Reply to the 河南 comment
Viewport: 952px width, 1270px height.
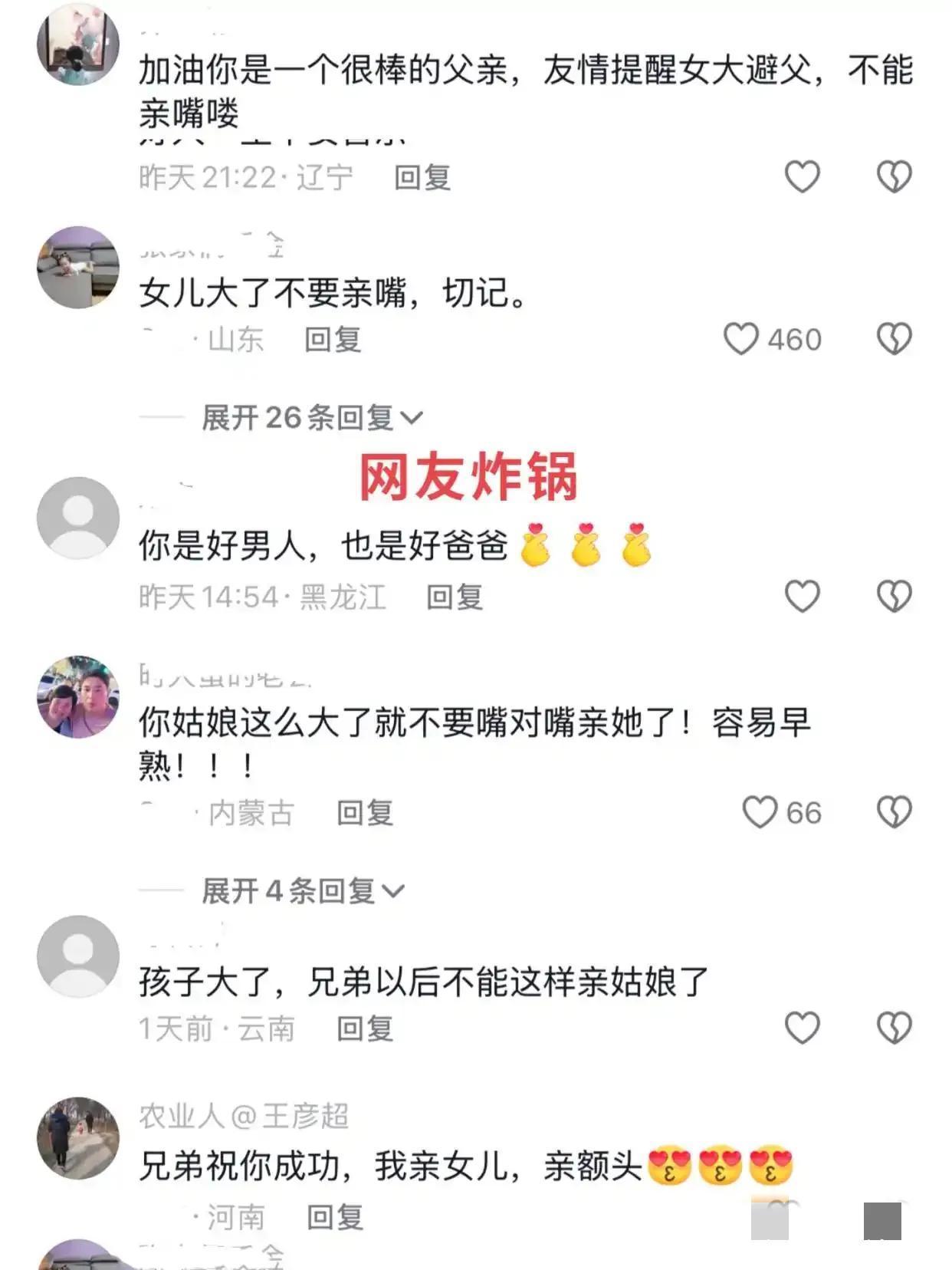tap(335, 1217)
